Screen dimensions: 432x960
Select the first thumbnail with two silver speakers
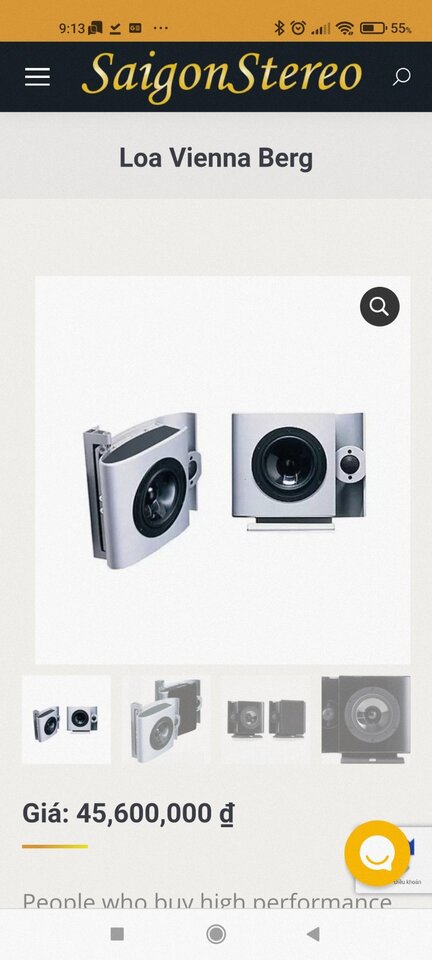click(x=66, y=719)
